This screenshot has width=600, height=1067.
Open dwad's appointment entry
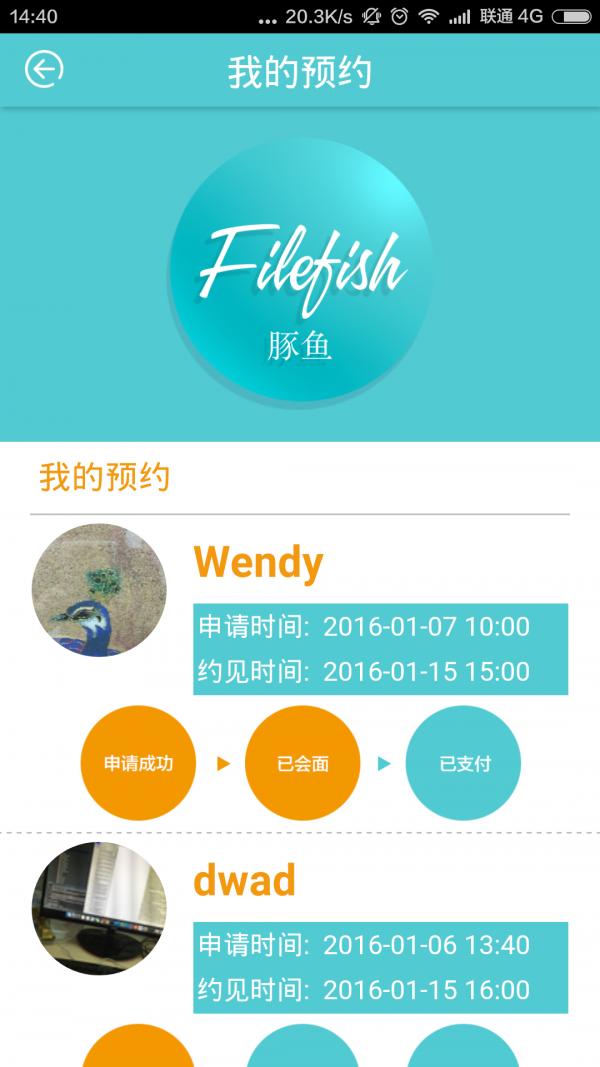pyautogui.click(x=380, y=967)
